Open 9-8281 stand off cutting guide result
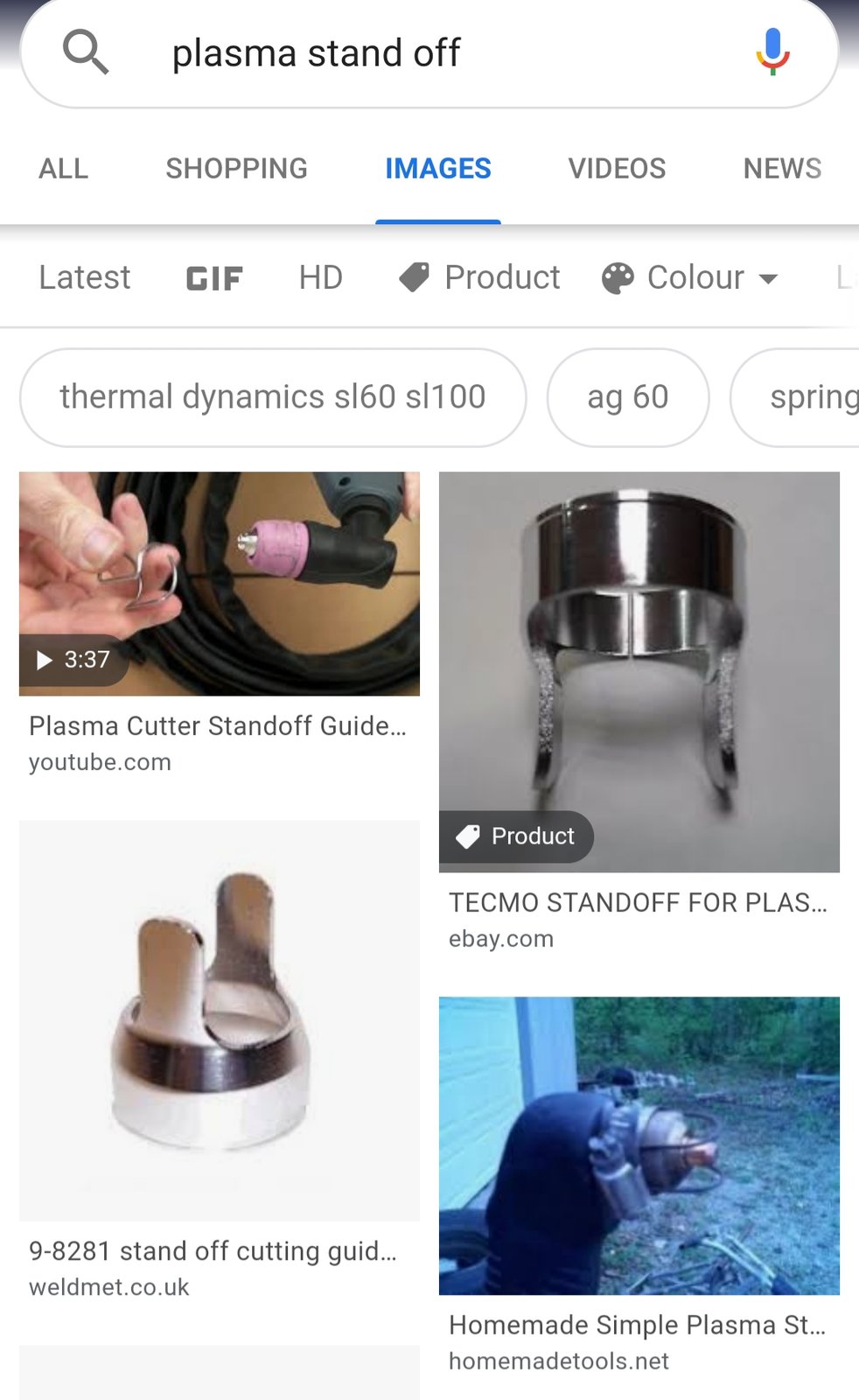 coord(219,1020)
